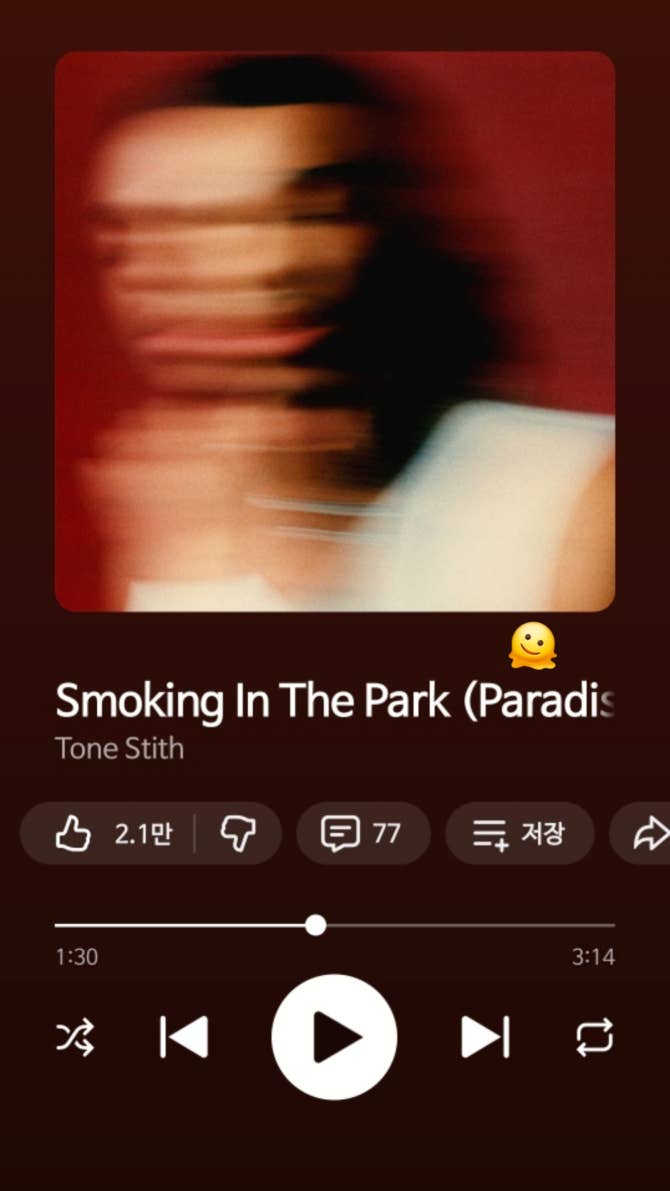Save the song with the 저장 button
This screenshot has width=670, height=1191.
click(519, 833)
